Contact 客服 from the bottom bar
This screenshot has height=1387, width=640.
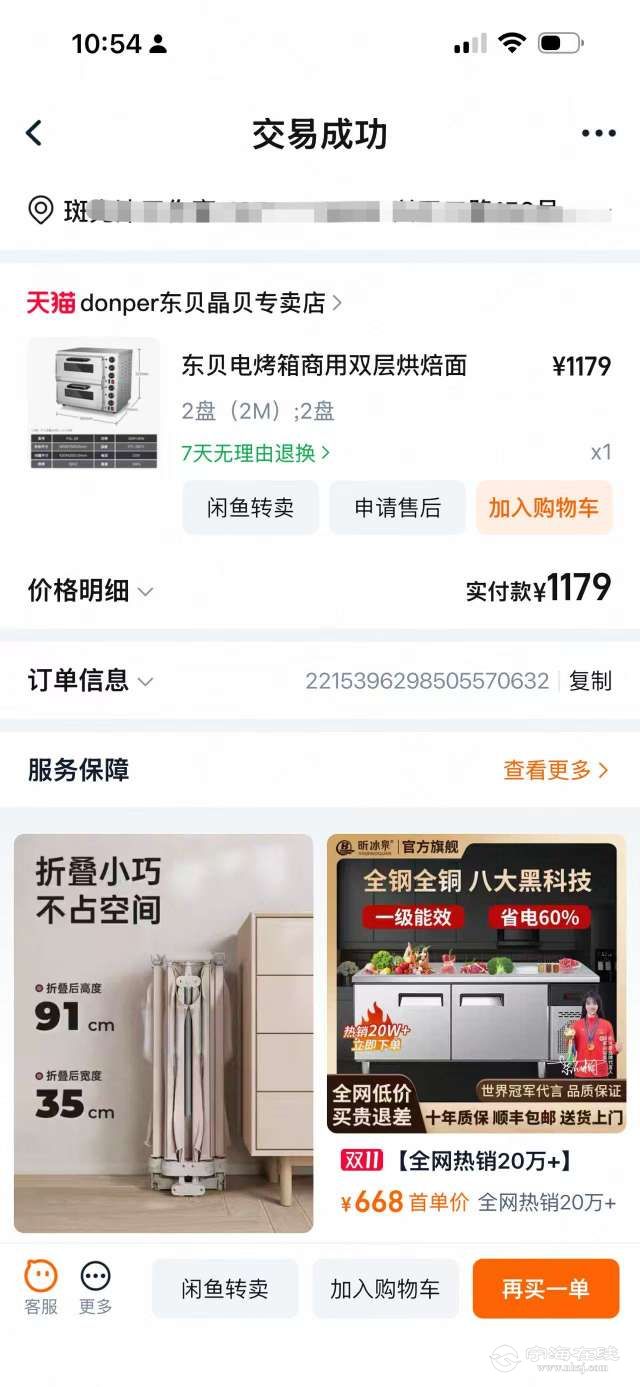tap(41, 1287)
